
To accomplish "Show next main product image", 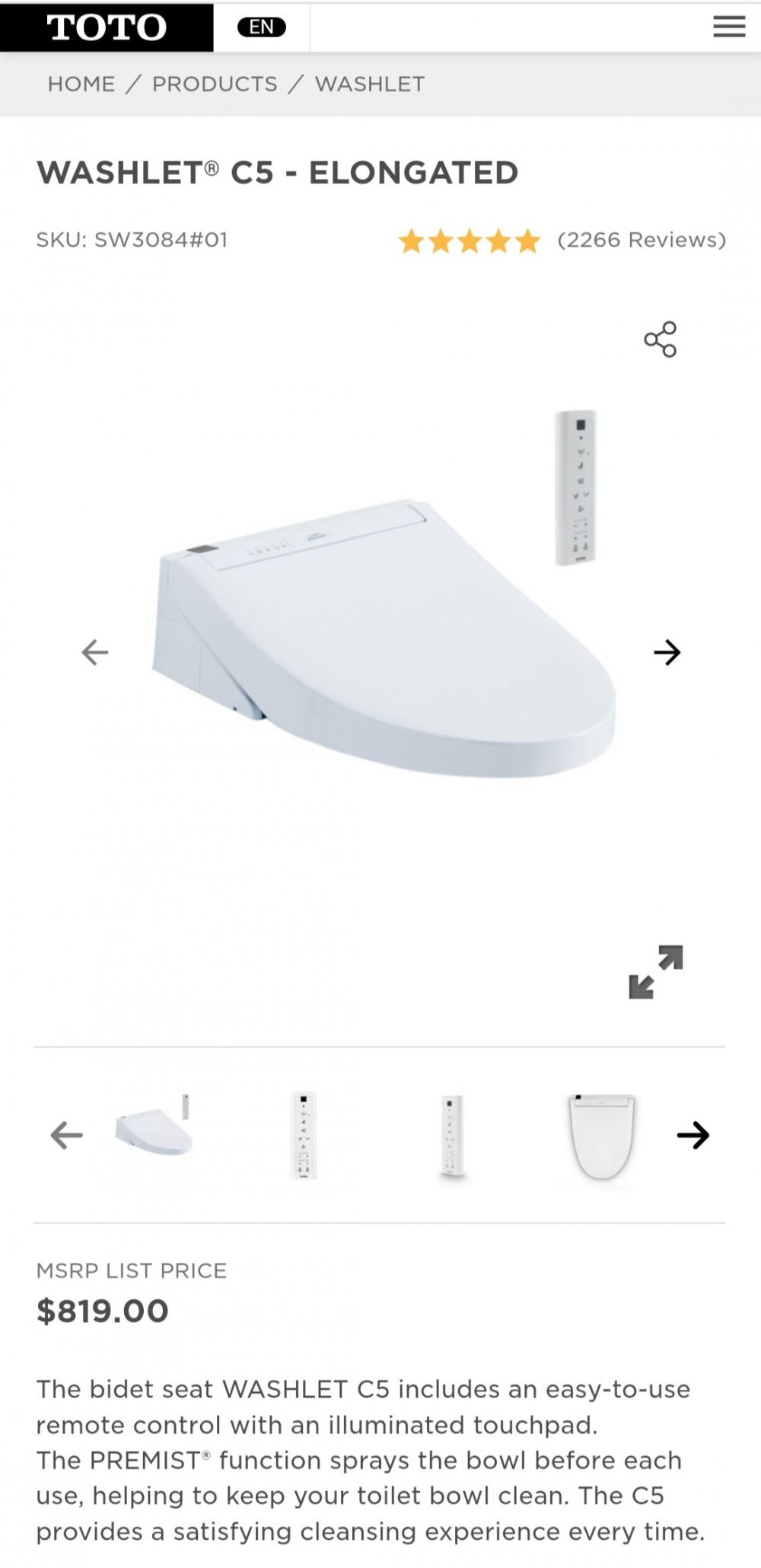I will click(x=667, y=652).
